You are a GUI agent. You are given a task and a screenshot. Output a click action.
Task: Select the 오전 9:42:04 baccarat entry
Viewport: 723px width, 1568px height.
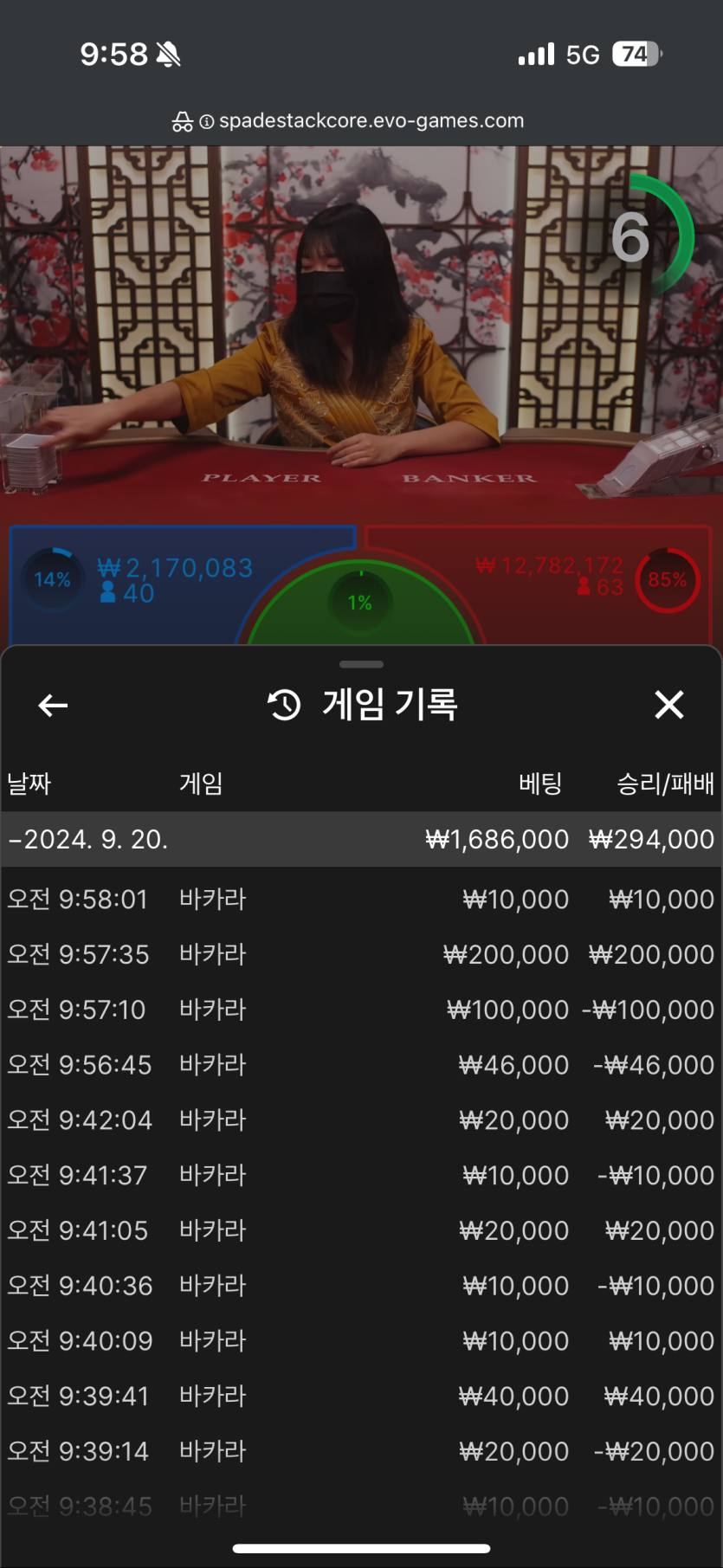(361, 1120)
